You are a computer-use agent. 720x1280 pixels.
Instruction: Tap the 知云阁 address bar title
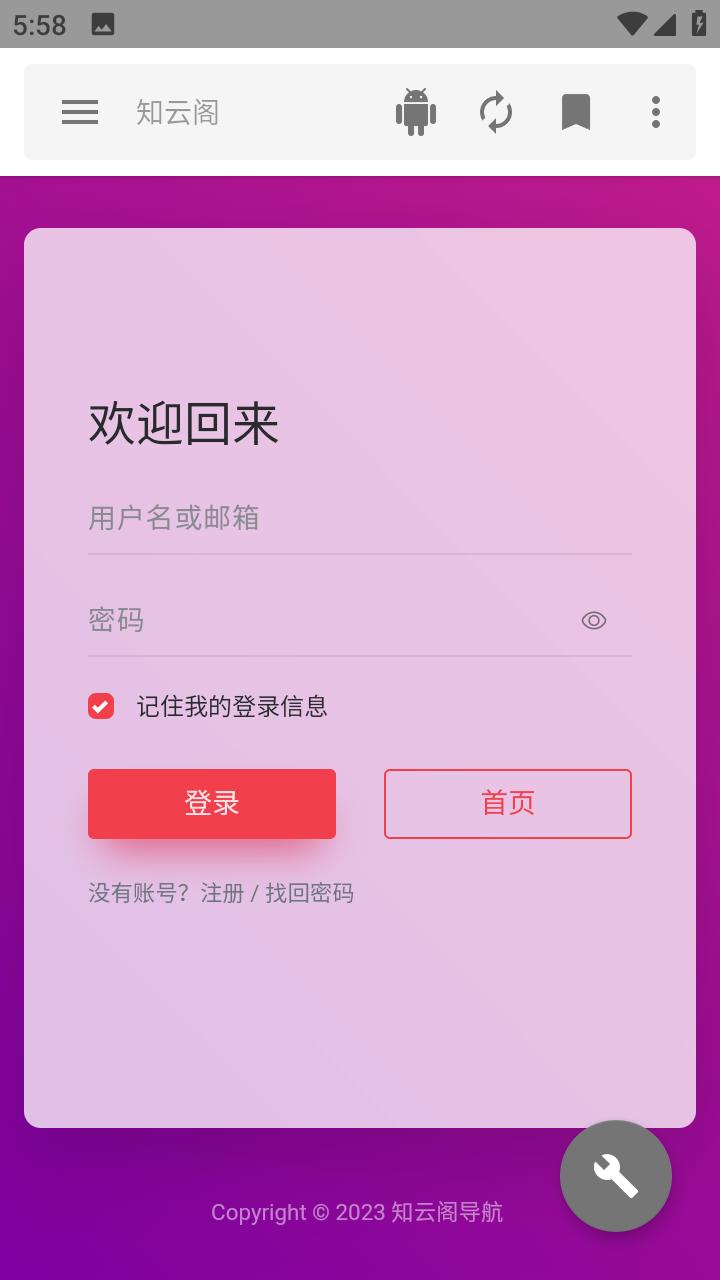(x=178, y=112)
